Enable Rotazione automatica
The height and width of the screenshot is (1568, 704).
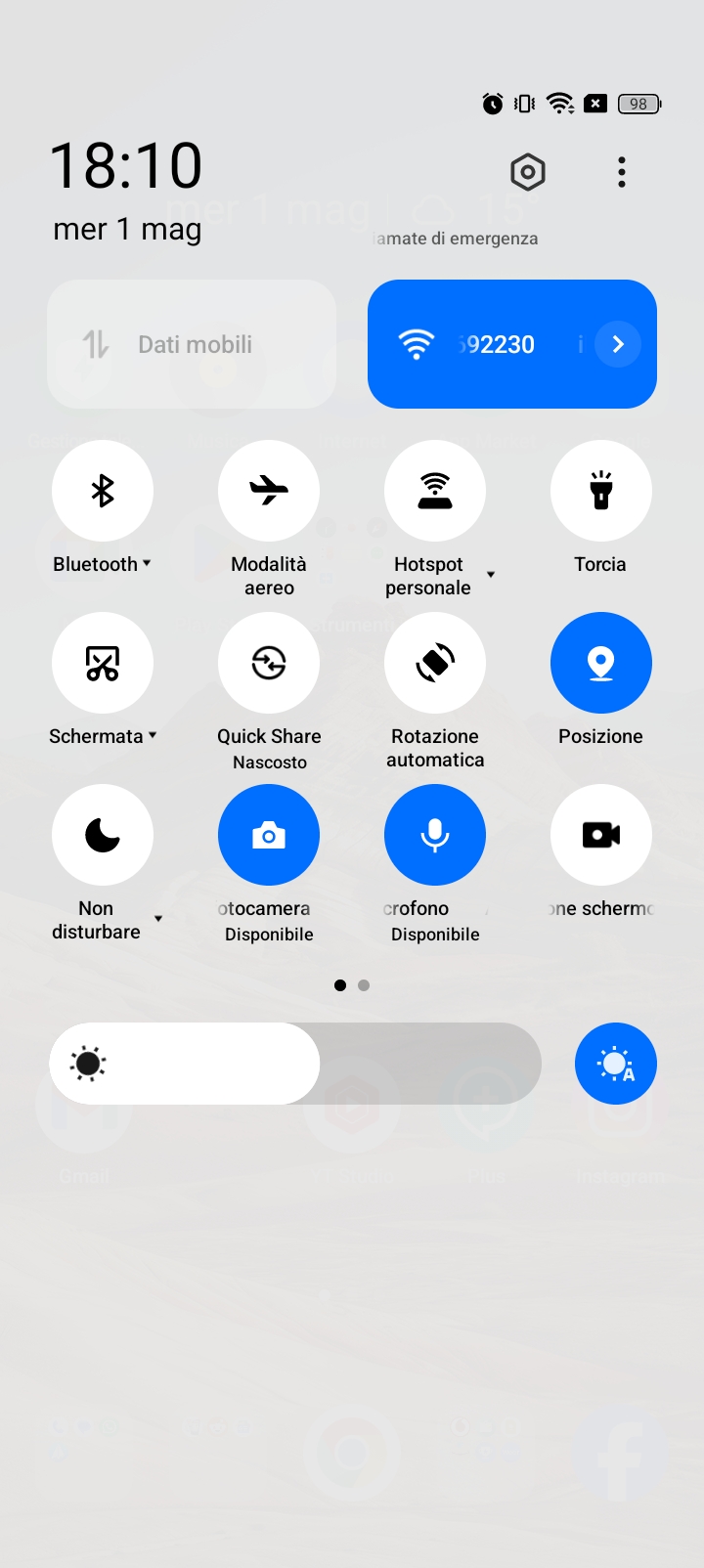[435, 663]
